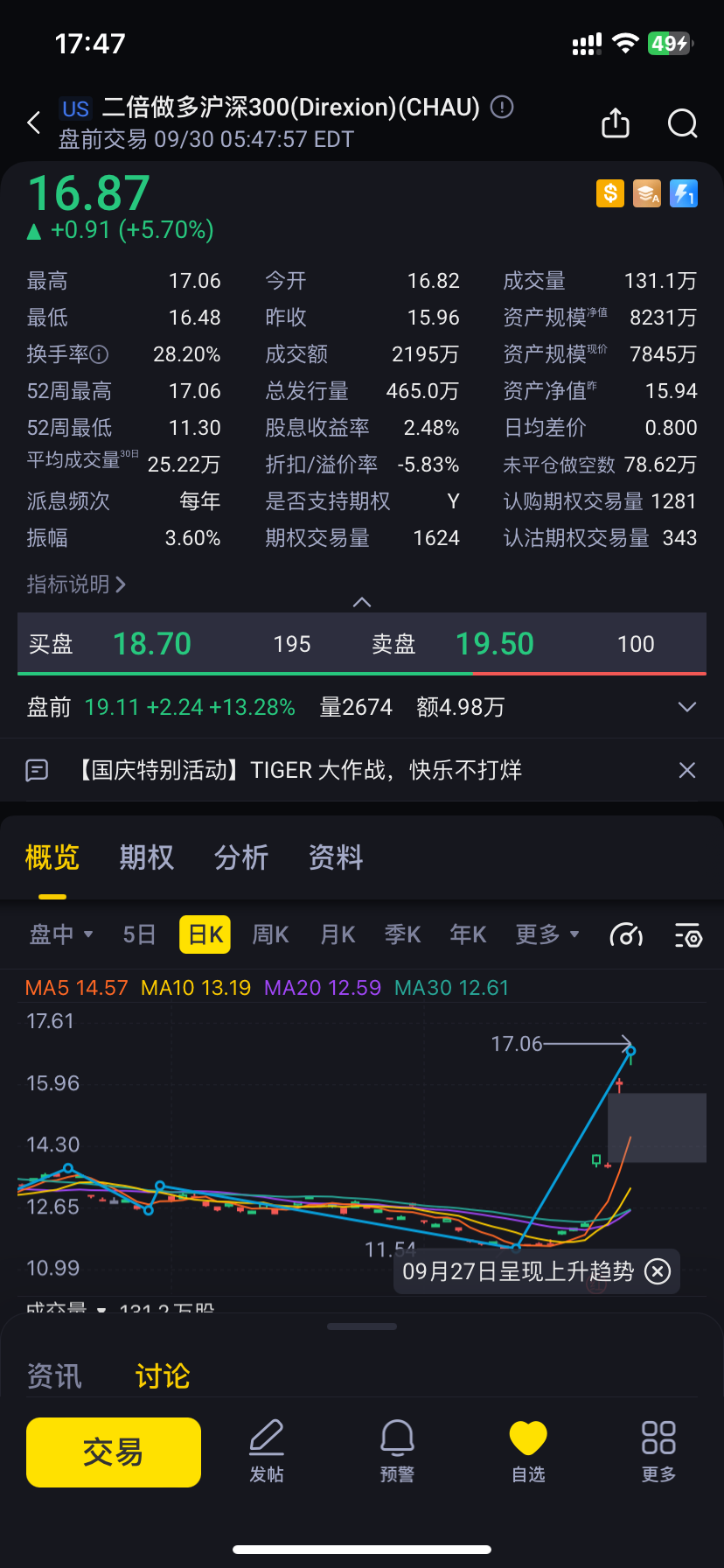Share this CHAU stock page
The height and width of the screenshot is (1568, 724).
pos(616,123)
